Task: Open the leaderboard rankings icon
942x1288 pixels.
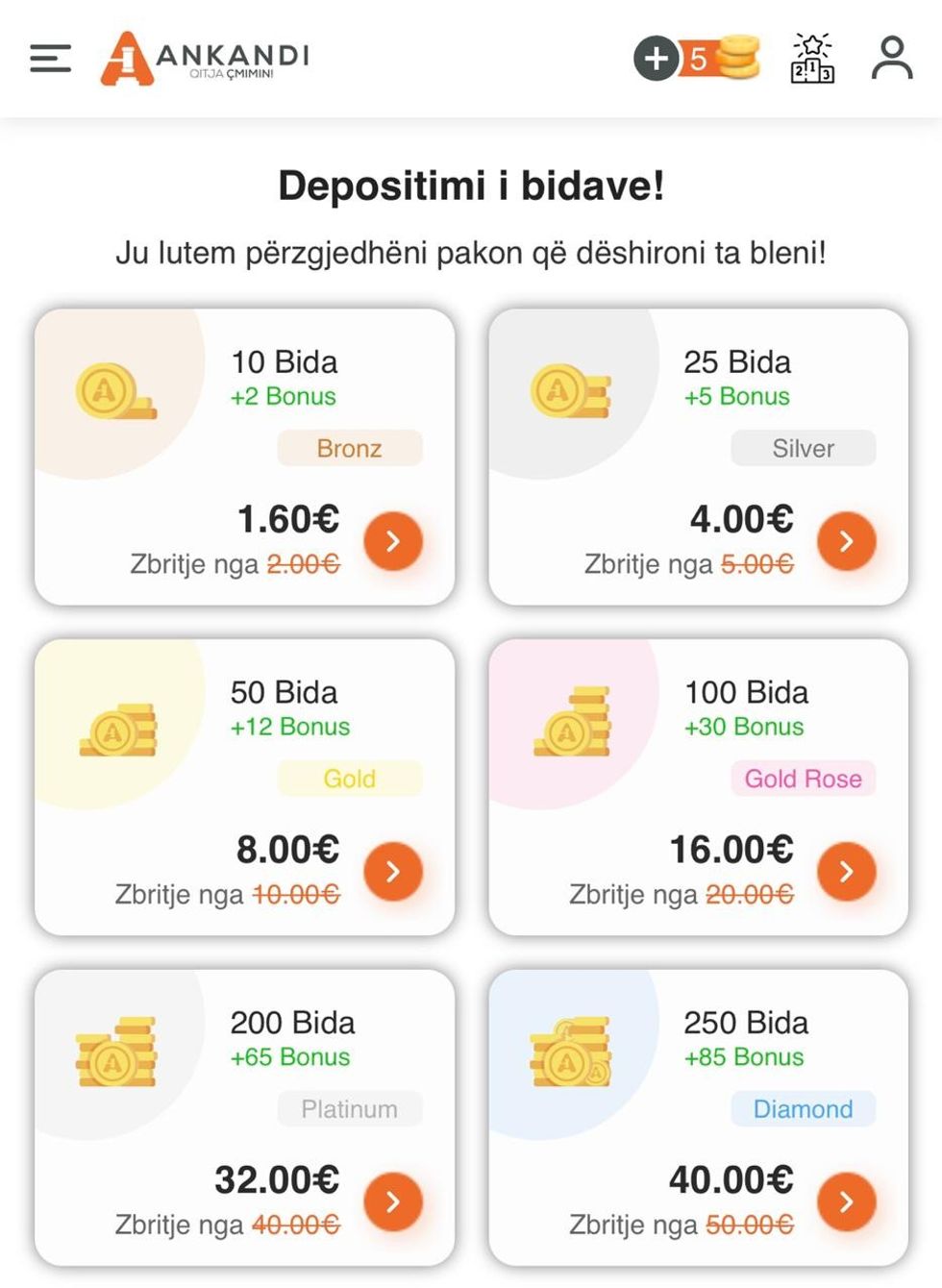Action: [x=812, y=60]
